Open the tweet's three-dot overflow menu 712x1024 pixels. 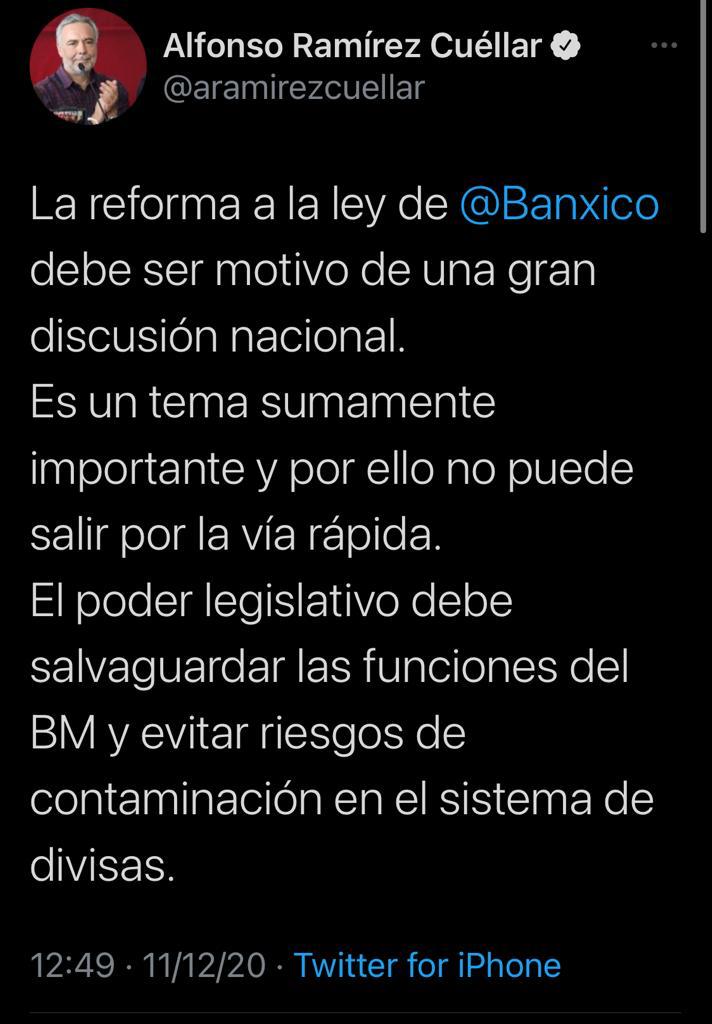click(664, 46)
